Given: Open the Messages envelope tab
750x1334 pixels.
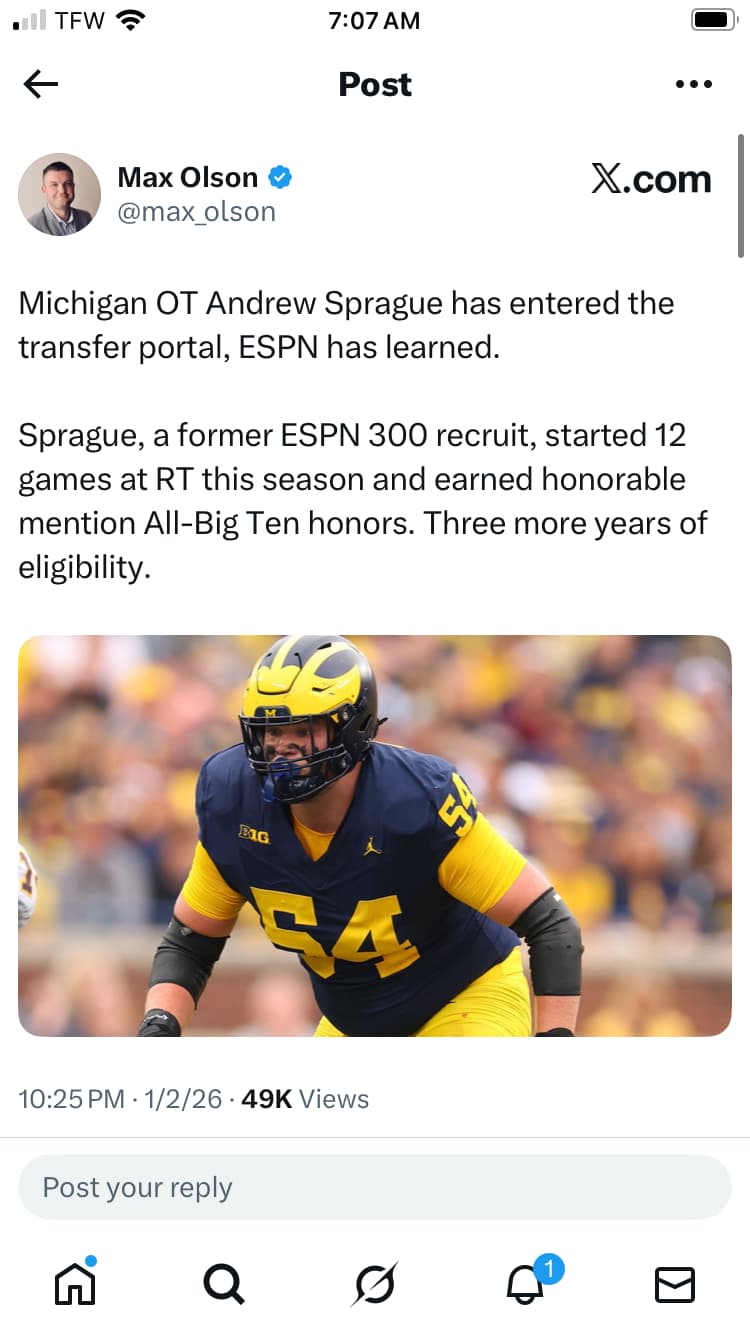Looking at the screenshot, I should click(675, 1284).
